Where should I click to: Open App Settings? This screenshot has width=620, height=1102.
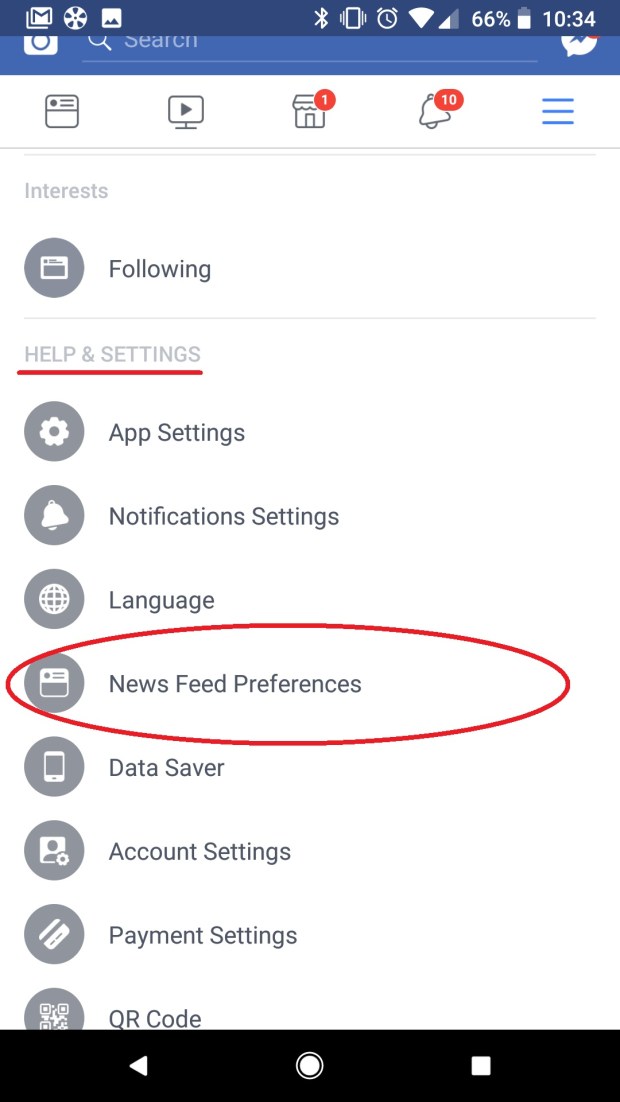(177, 432)
